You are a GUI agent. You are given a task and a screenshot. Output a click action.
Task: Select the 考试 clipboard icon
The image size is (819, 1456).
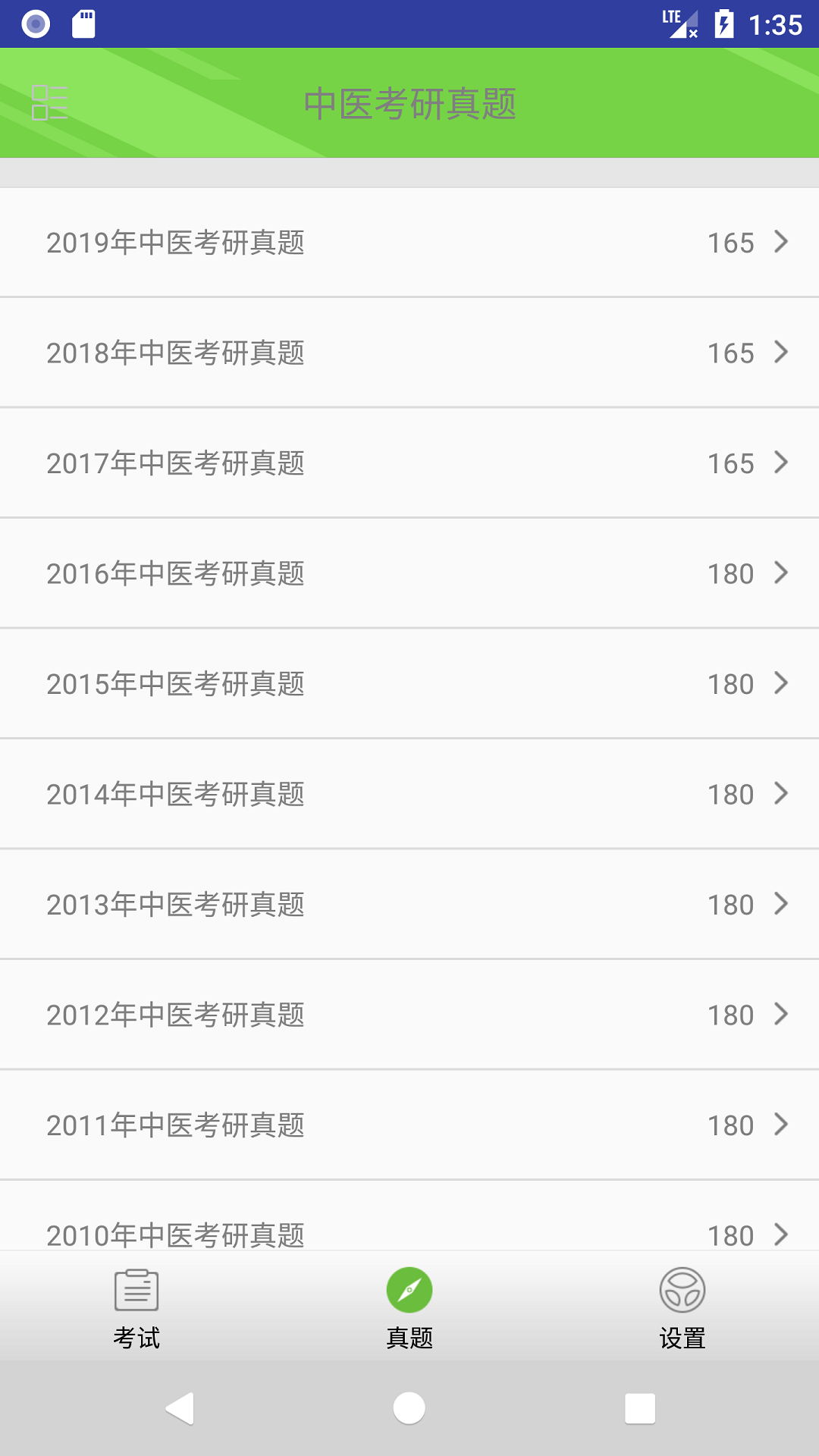136,1288
